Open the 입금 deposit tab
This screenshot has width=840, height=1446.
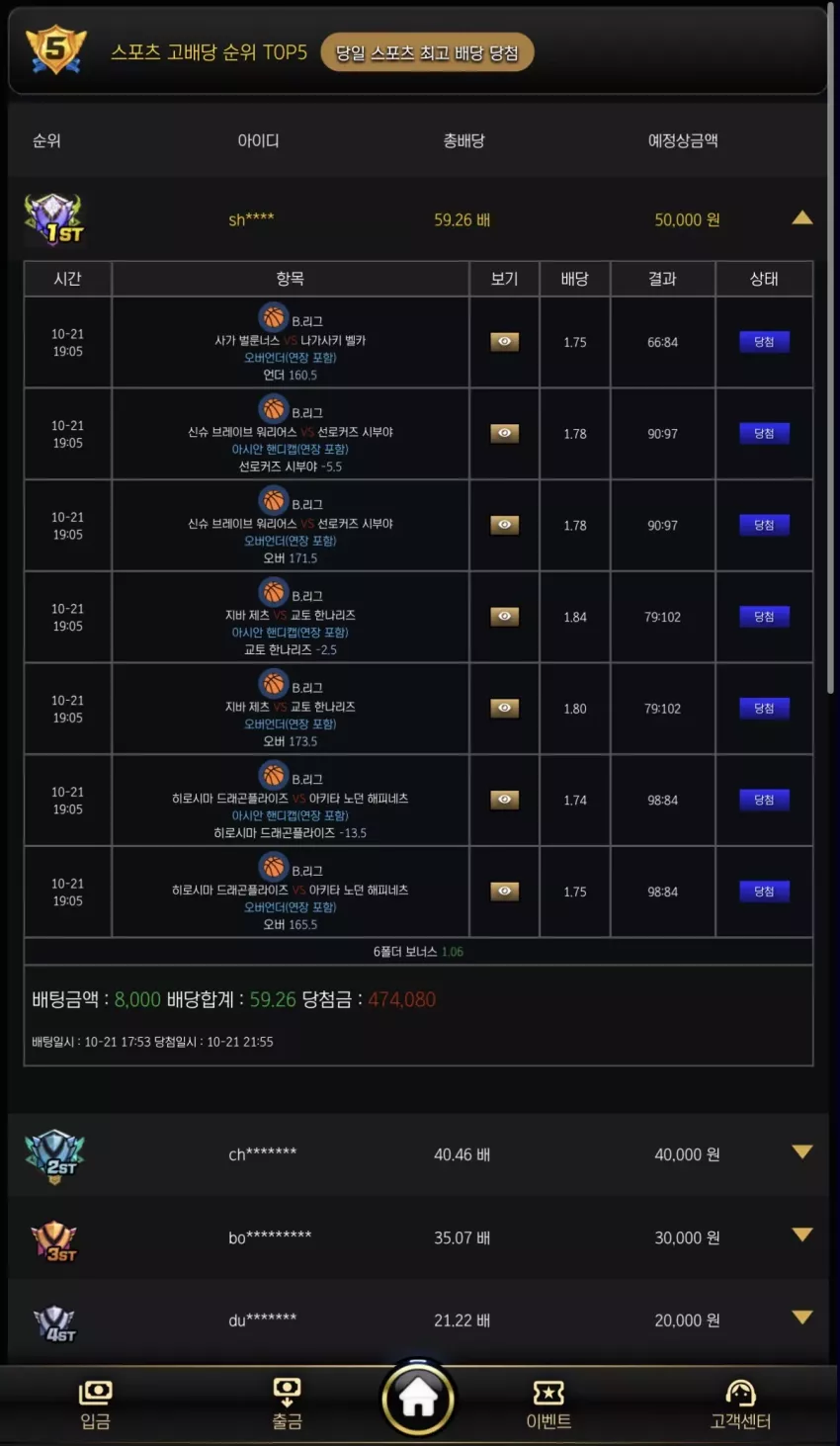pos(95,1404)
